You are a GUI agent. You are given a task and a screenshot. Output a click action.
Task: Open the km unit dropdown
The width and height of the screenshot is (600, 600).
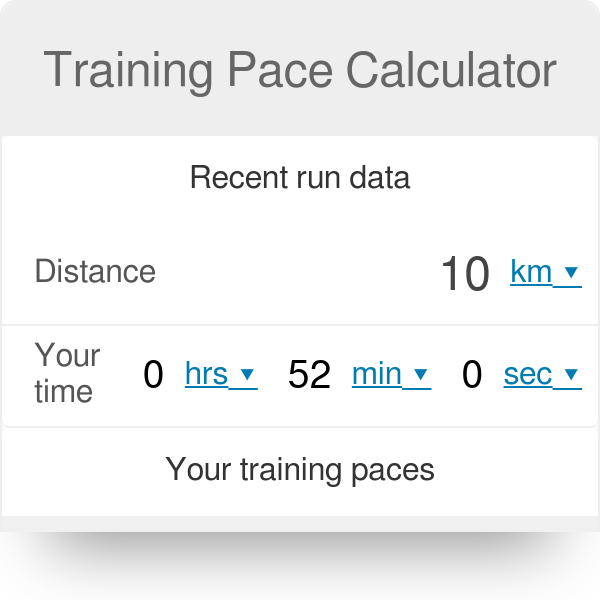[x=545, y=272]
